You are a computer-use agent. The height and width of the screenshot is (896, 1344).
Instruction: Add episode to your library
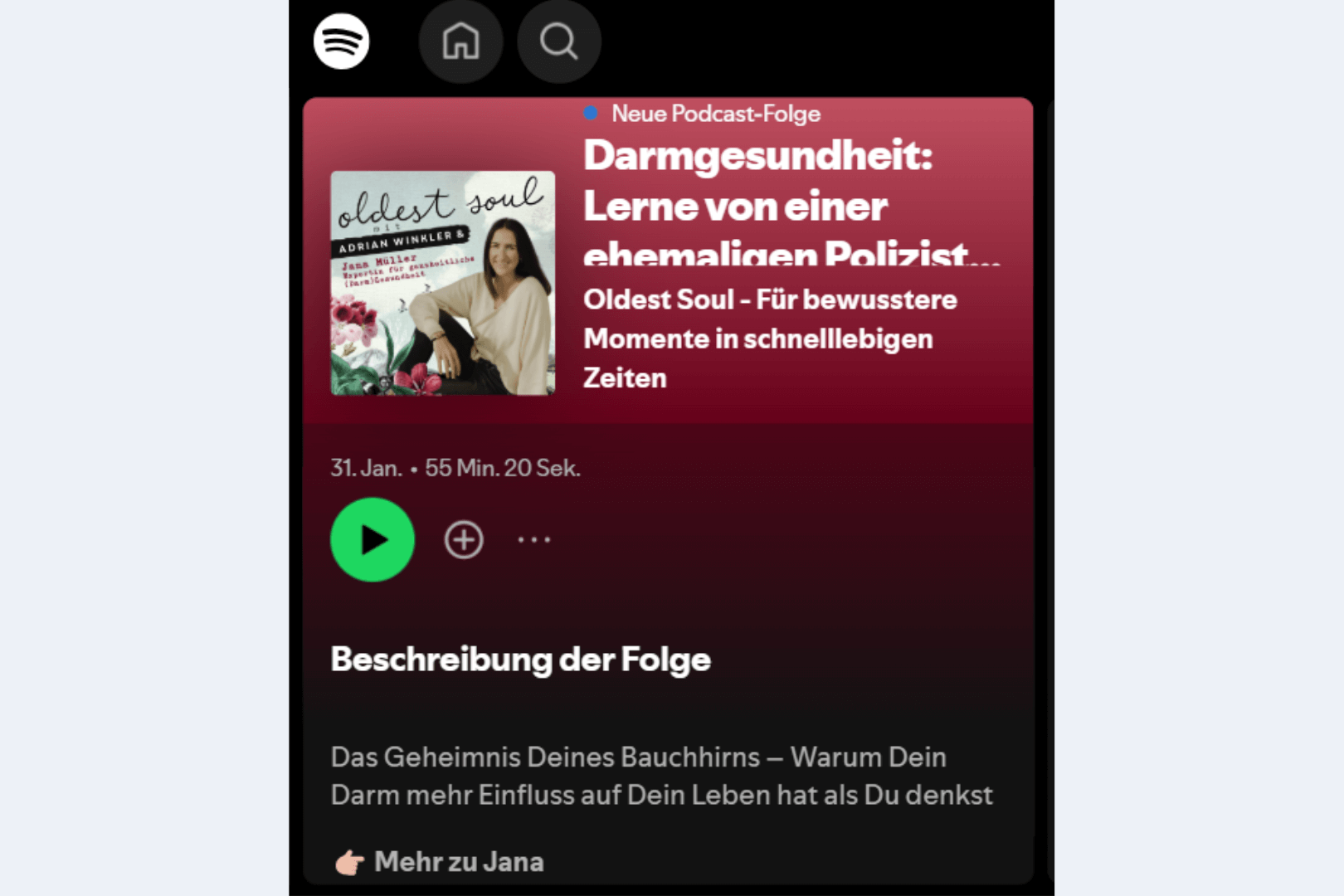464,540
